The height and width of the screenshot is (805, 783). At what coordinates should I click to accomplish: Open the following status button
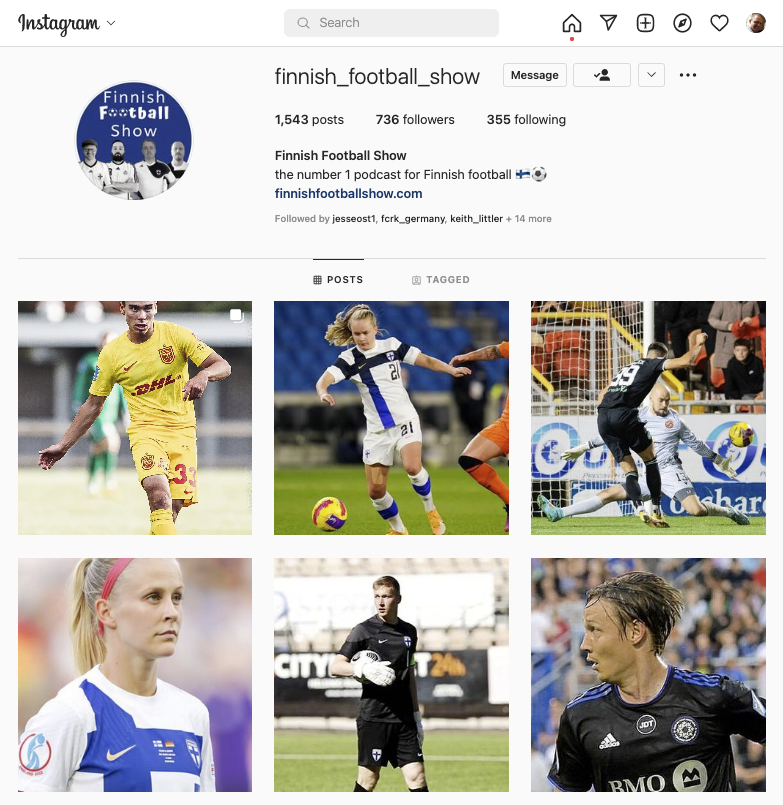(x=602, y=75)
